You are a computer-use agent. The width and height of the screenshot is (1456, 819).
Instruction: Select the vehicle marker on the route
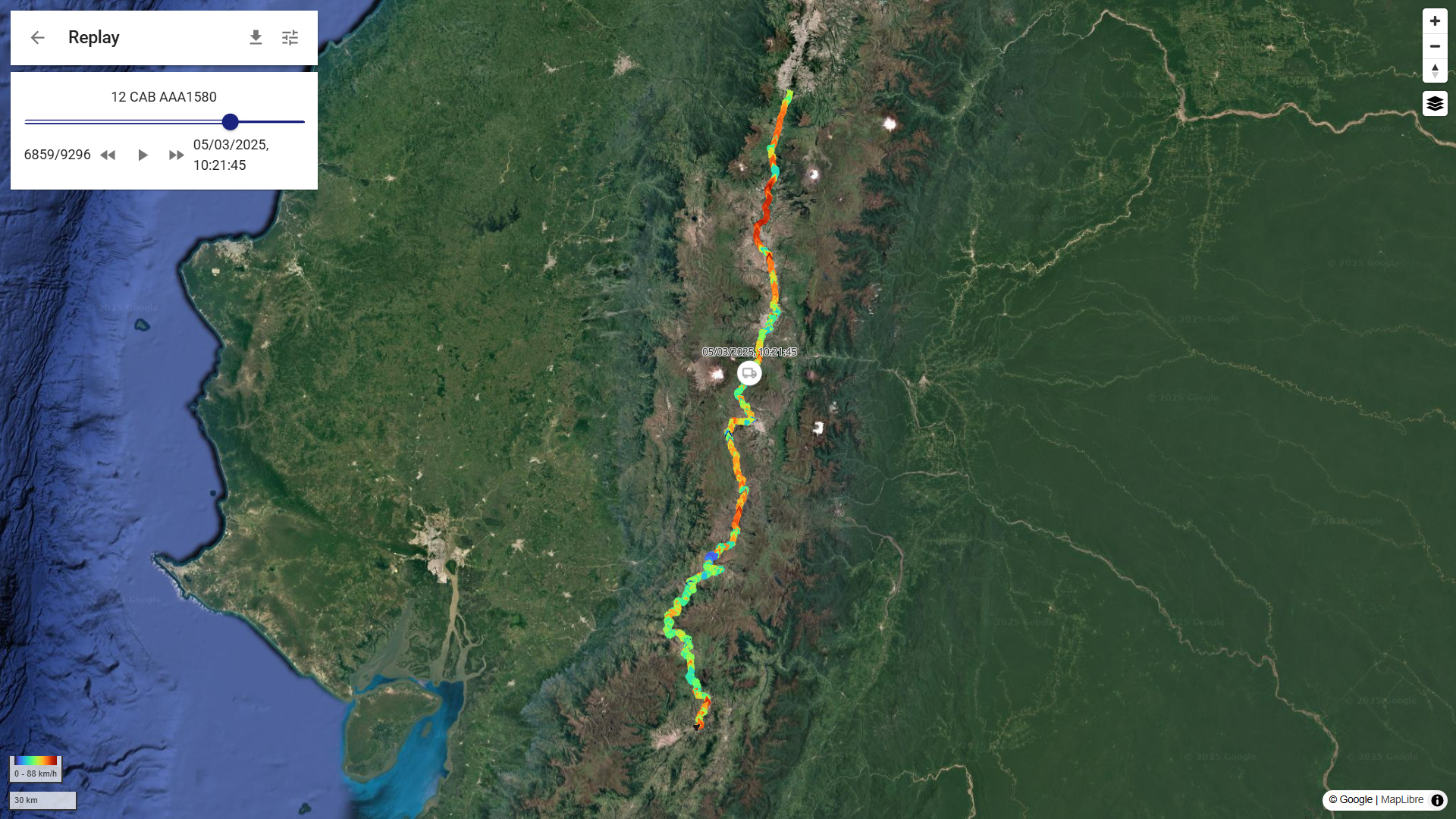click(x=749, y=373)
